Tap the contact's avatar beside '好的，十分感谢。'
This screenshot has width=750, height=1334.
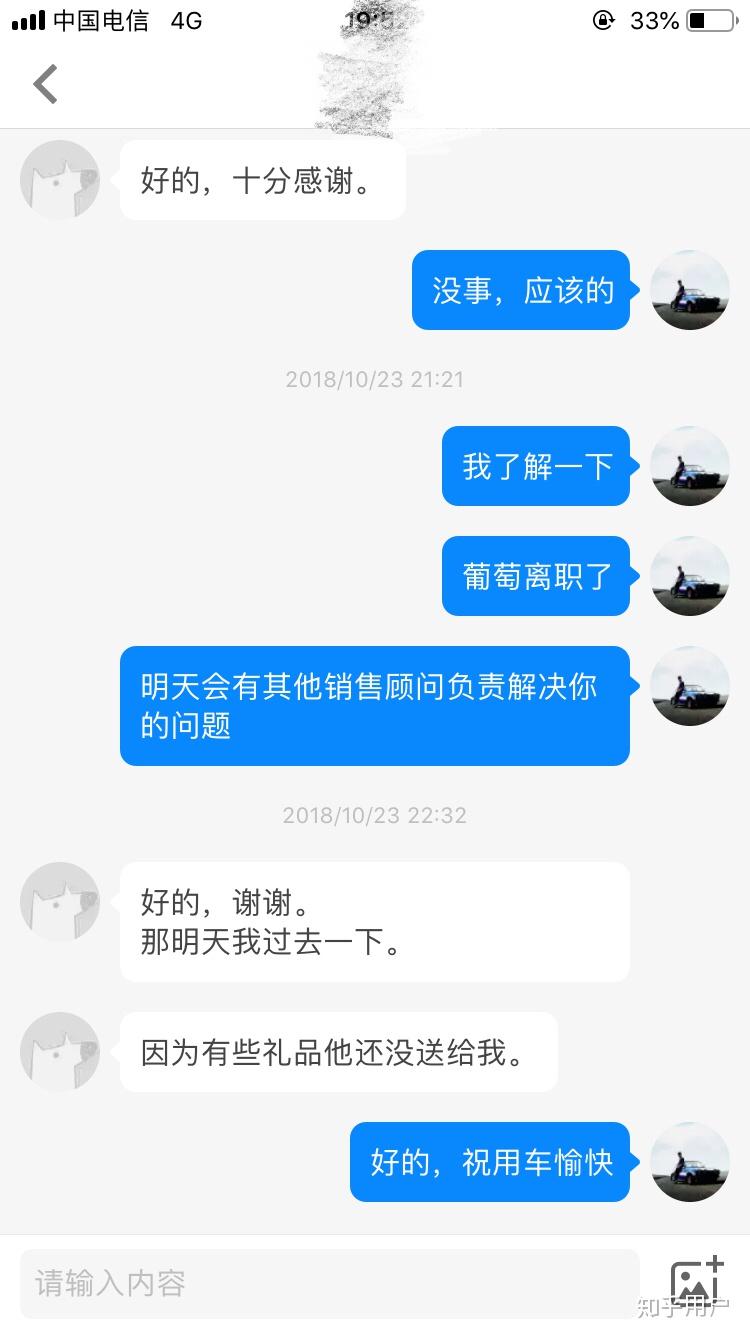pyautogui.click(x=59, y=180)
